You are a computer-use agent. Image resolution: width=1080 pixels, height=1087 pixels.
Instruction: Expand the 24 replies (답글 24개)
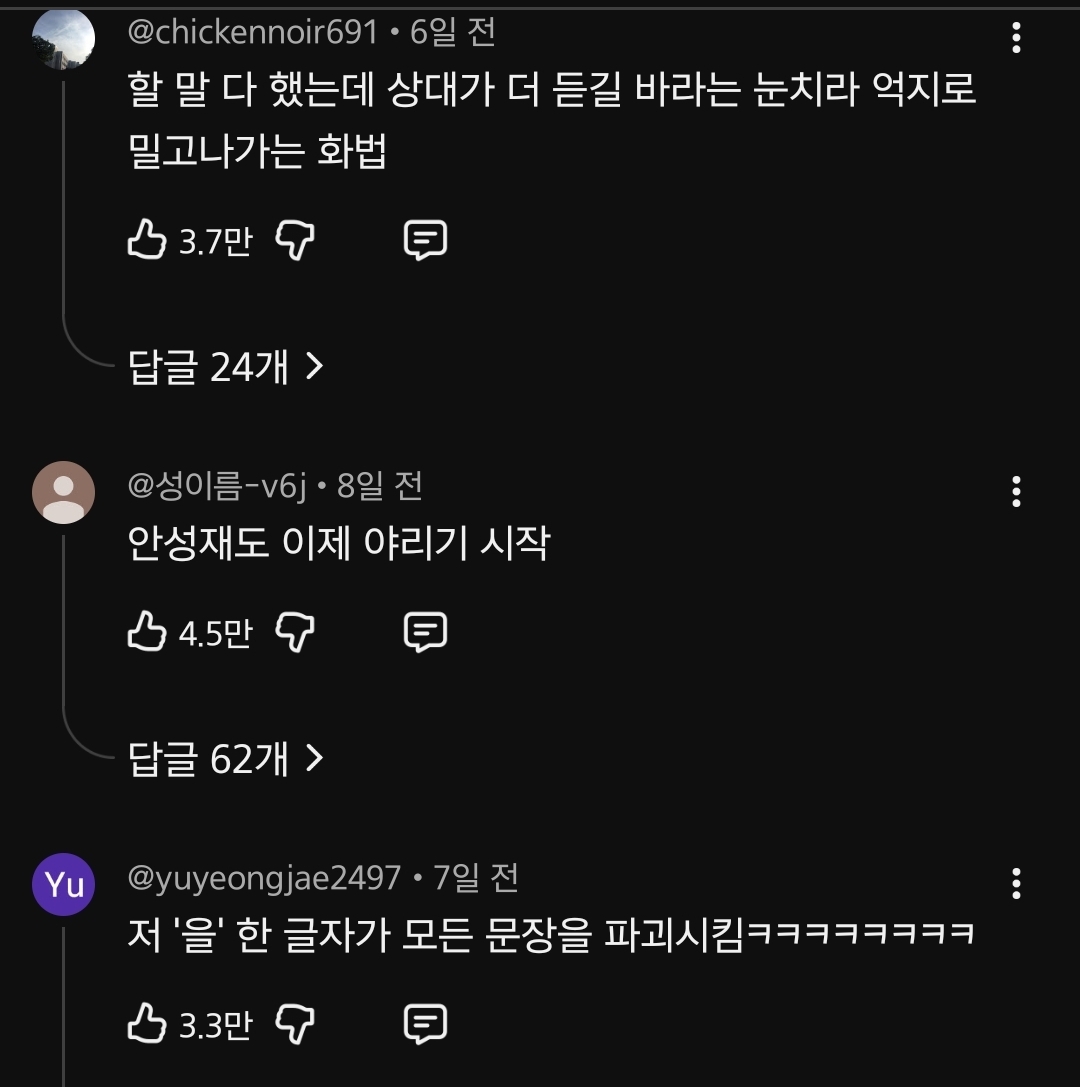pyautogui.click(x=226, y=367)
